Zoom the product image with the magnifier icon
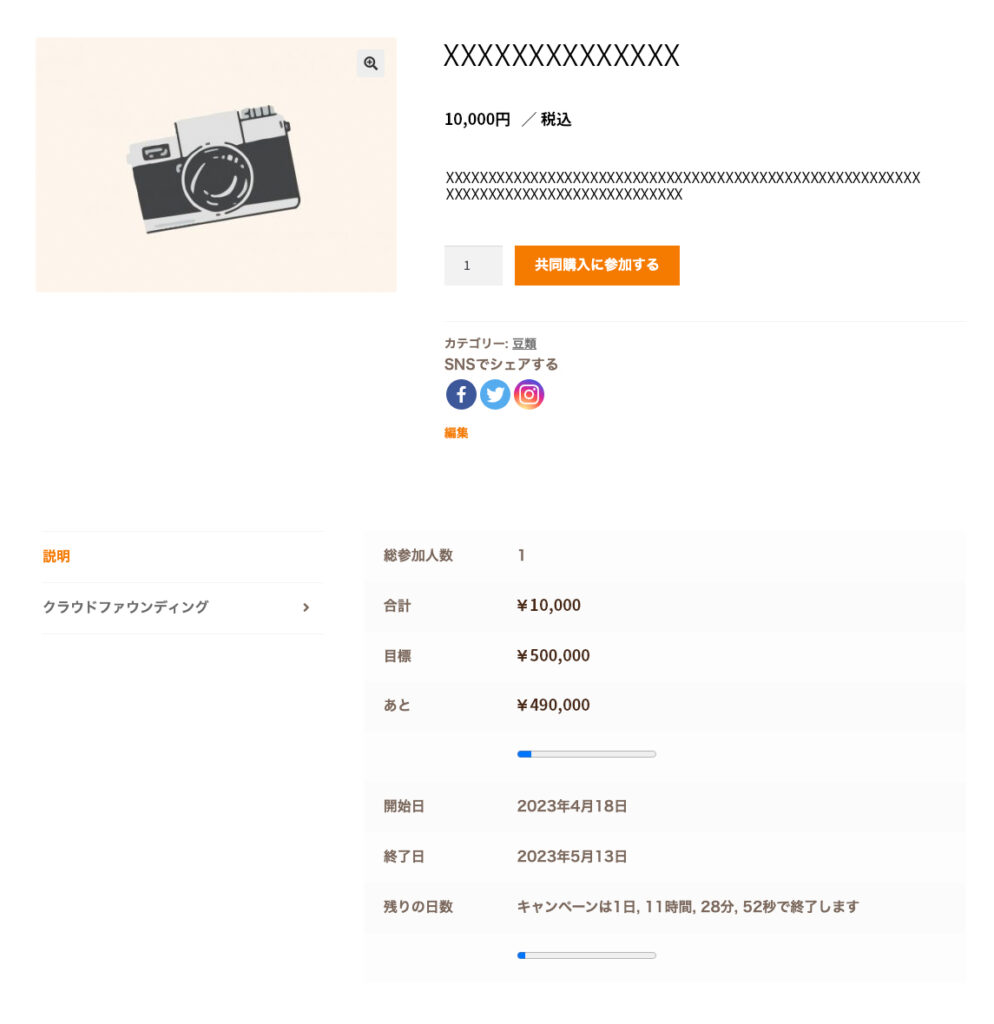Image resolution: width=994 pixels, height=1024 pixels. (x=371, y=63)
